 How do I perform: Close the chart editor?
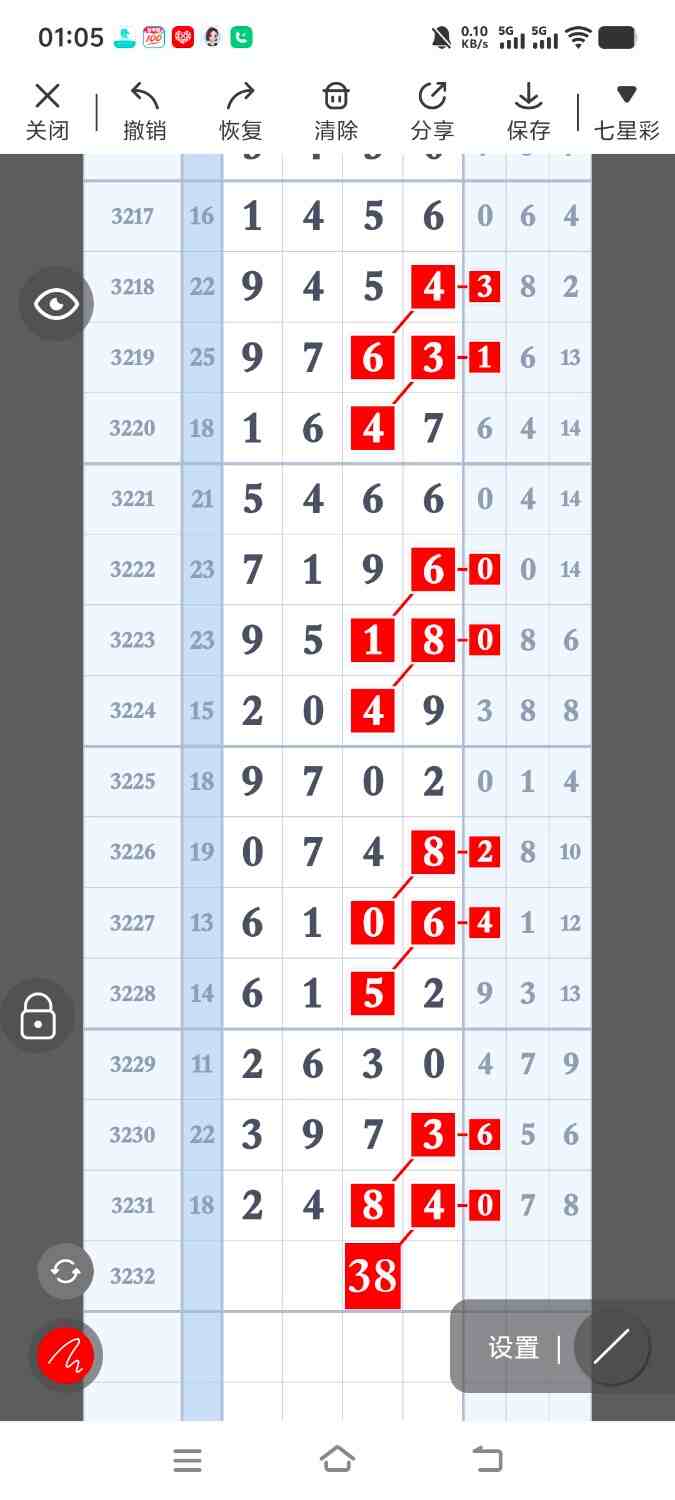(47, 111)
